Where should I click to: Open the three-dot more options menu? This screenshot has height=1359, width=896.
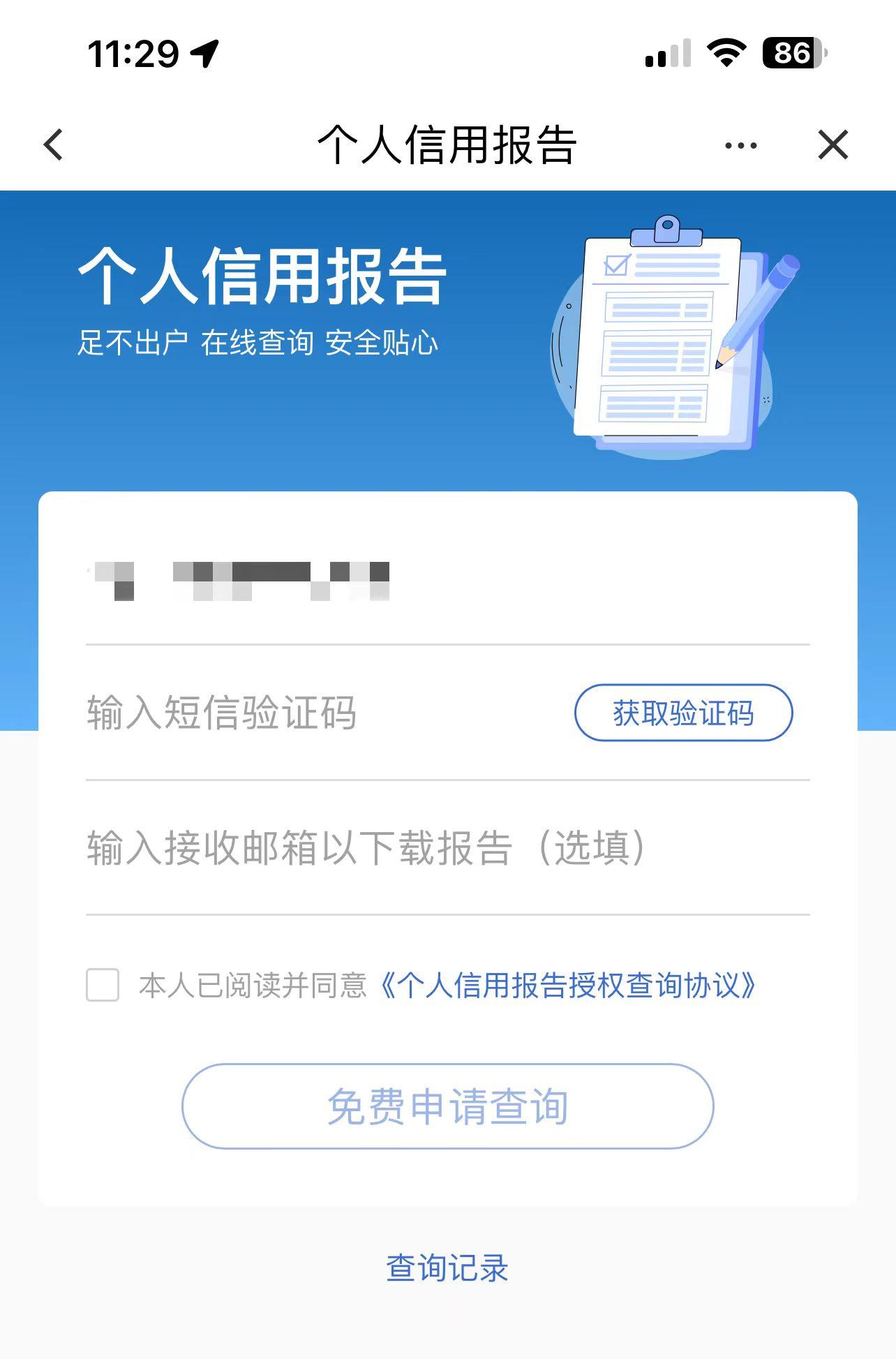coord(740,145)
